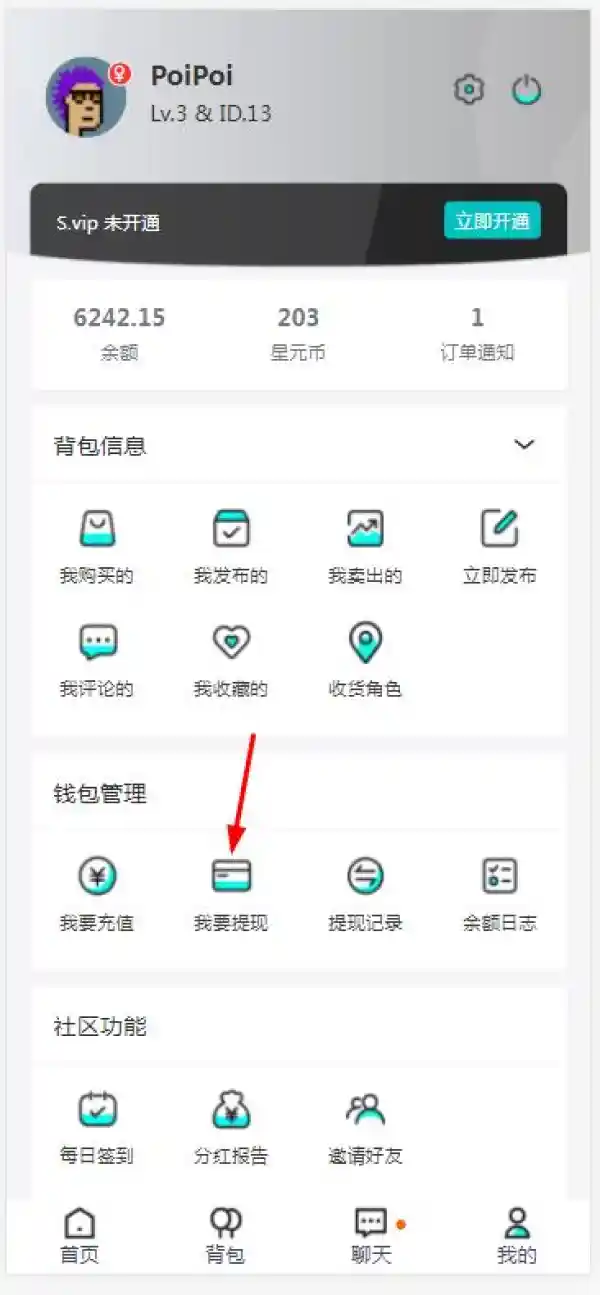View 提现记录 withdrawal history
The width and height of the screenshot is (600, 1295).
365,893
